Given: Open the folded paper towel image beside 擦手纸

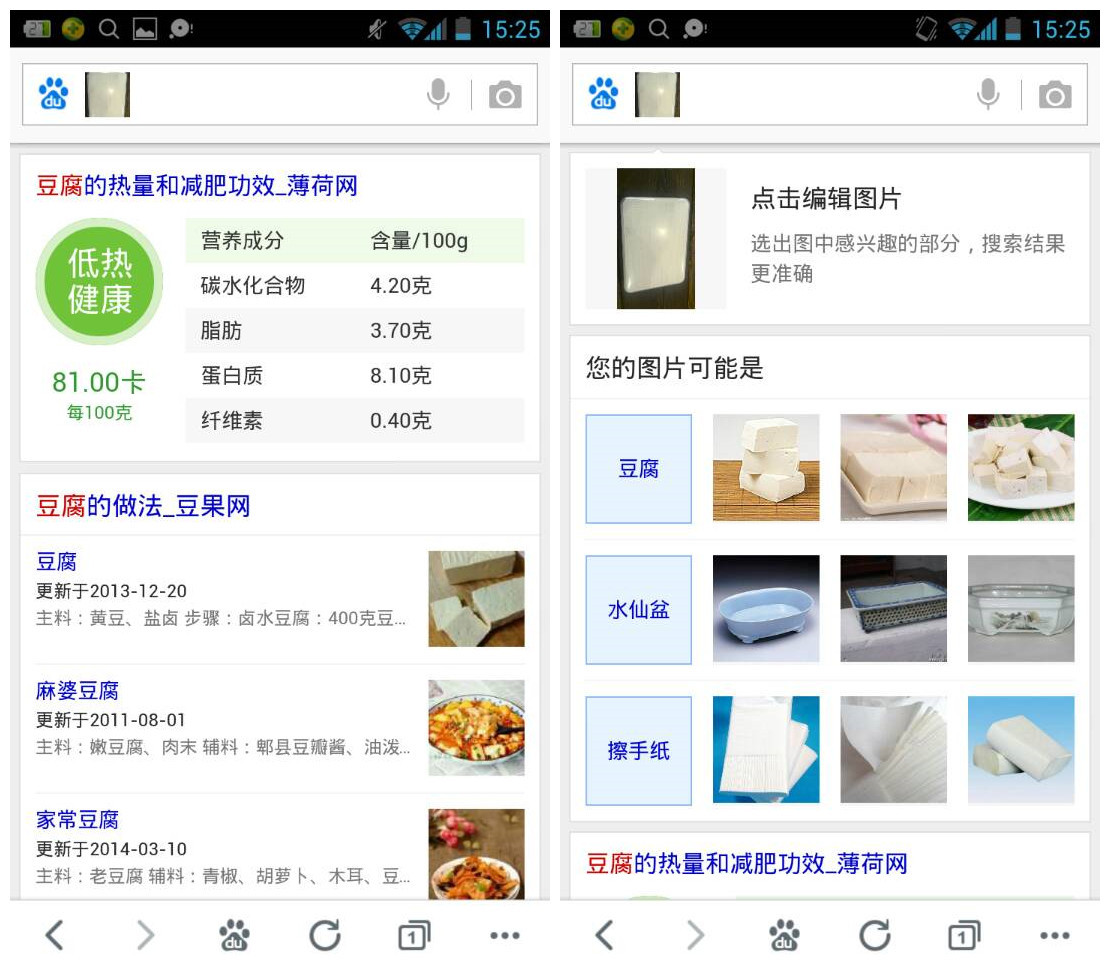Looking at the screenshot, I should click(766, 750).
